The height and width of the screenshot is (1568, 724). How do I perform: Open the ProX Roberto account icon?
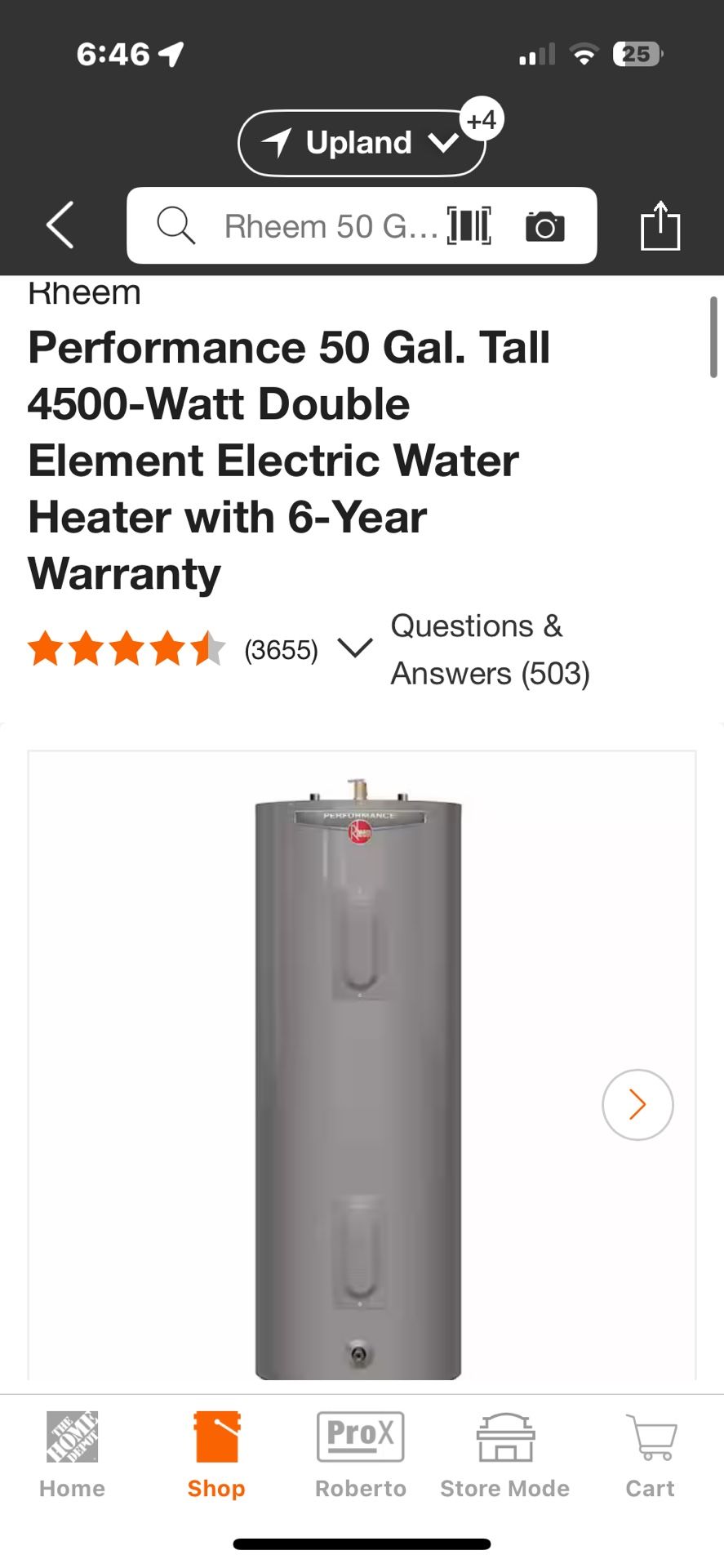360,1438
